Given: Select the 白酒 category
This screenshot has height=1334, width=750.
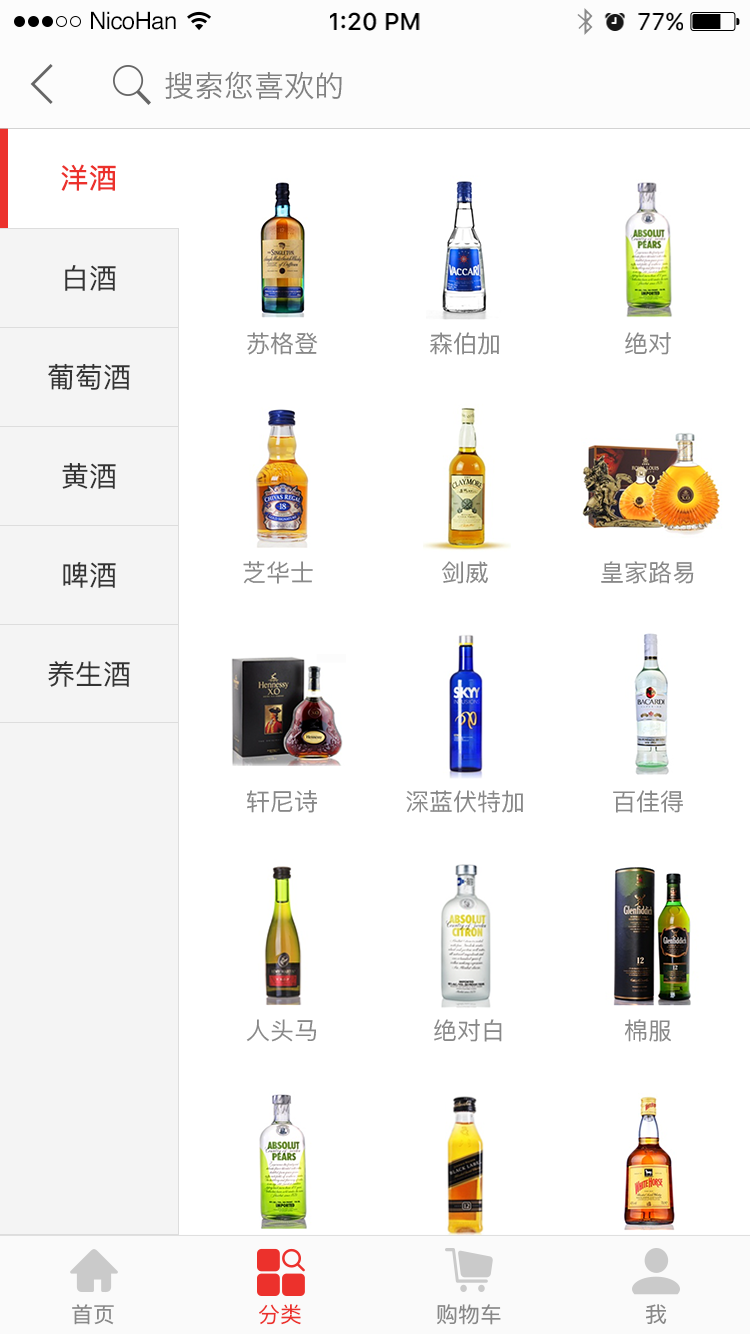Looking at the screenshot, I should click(89, 278).
